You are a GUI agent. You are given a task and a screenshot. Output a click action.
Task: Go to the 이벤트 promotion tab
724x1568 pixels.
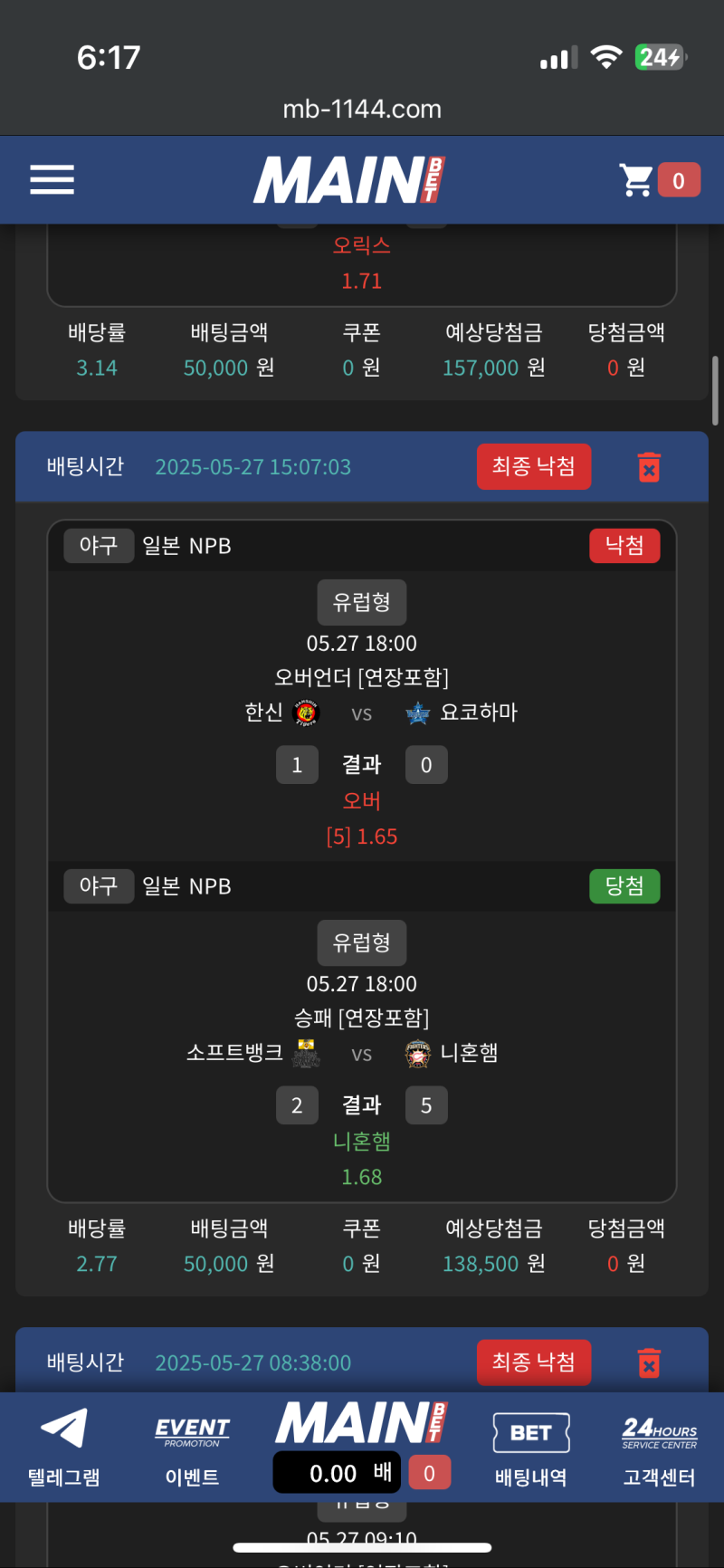(x=192, y=1447)
